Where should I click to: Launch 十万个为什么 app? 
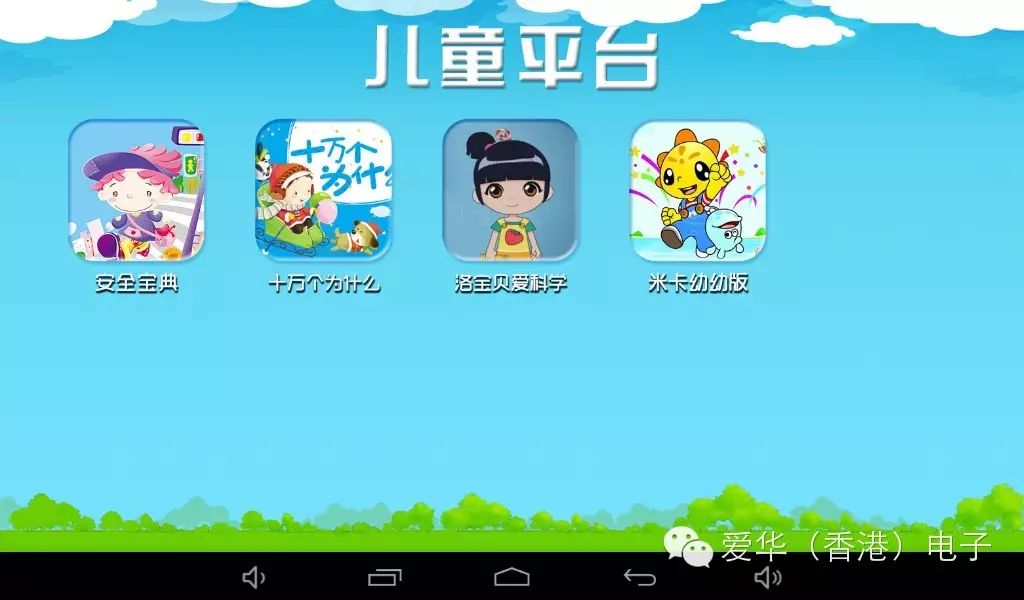tap(324, 191)
